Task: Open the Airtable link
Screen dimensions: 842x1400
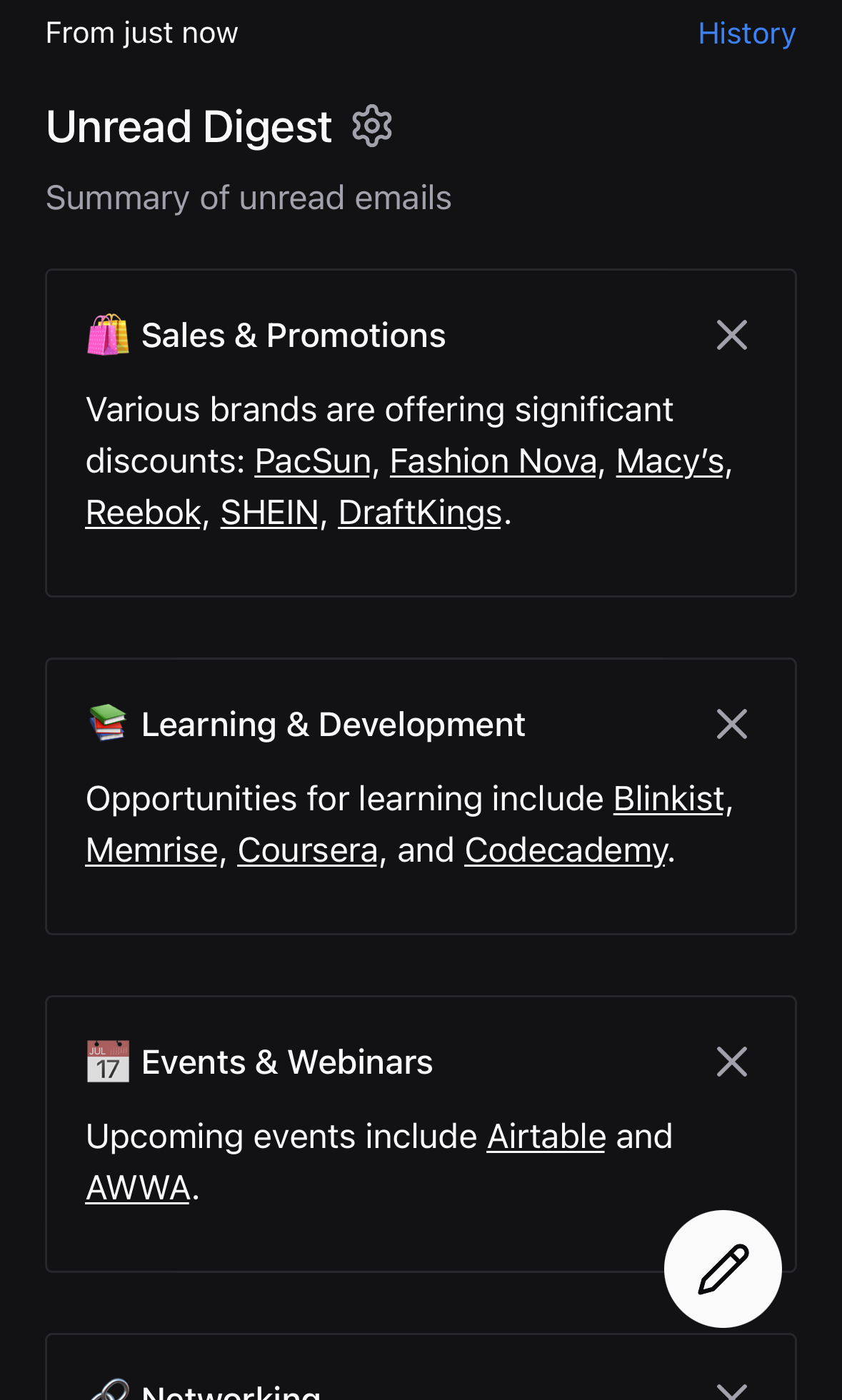Action: [546, 1137]
